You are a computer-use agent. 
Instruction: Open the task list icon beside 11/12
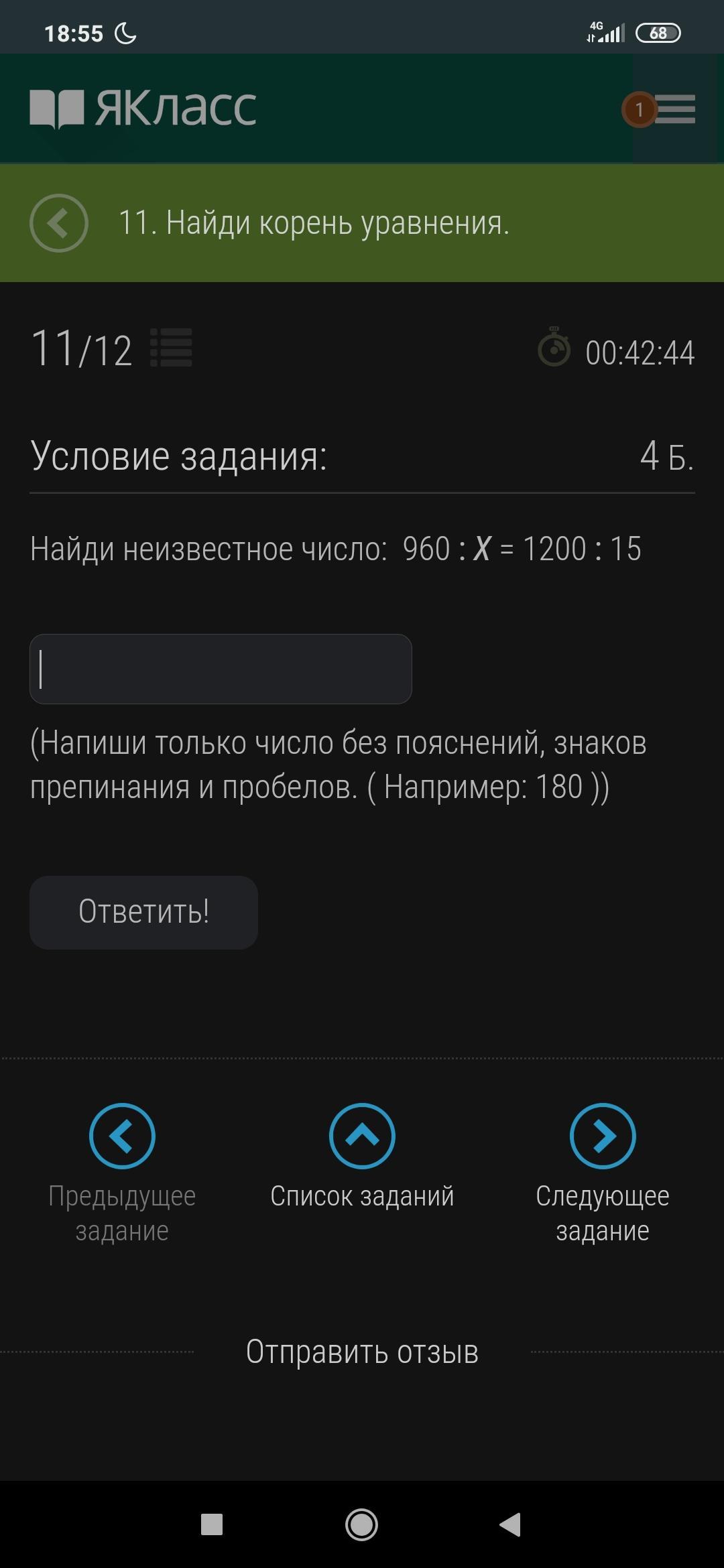click(171, 348)
